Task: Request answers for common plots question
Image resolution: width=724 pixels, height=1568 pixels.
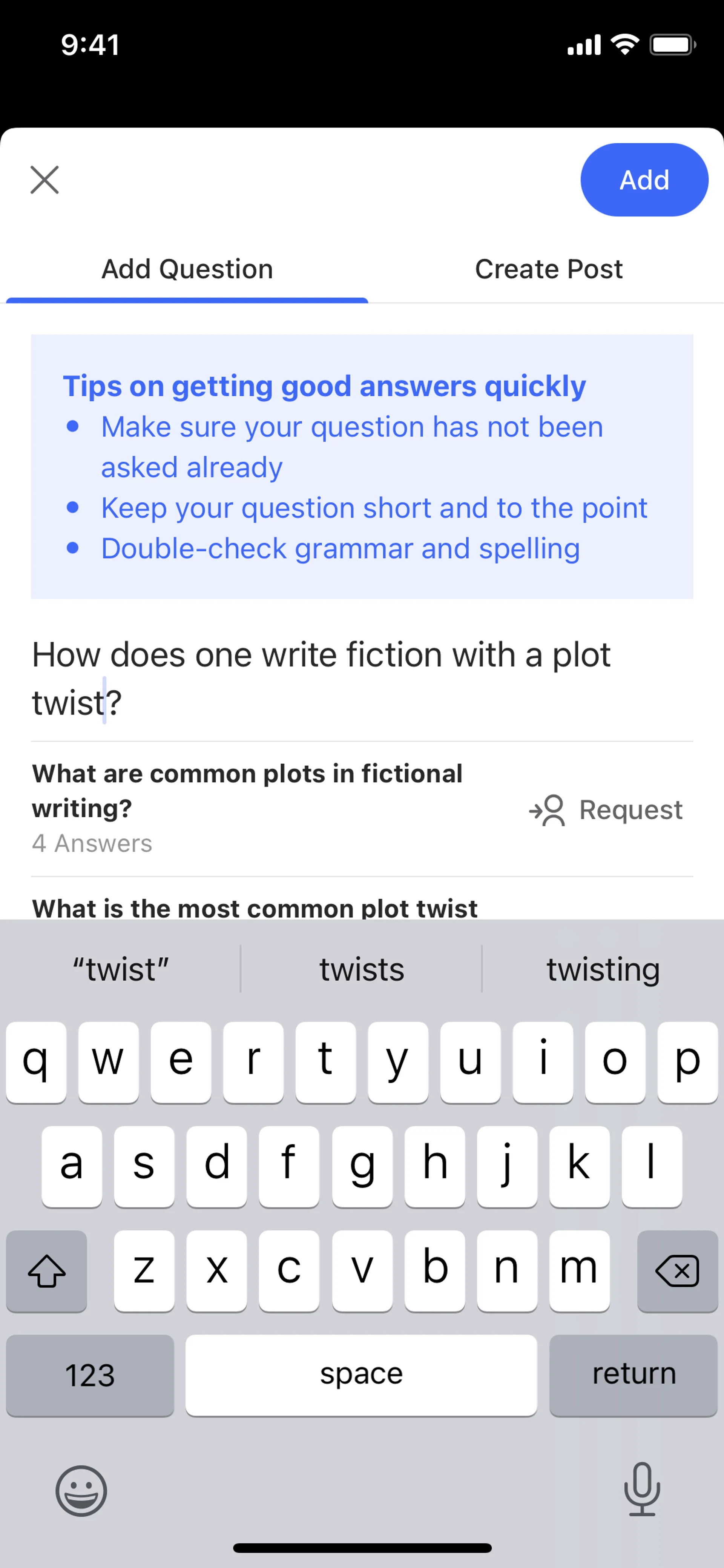Action: (606, 809)
